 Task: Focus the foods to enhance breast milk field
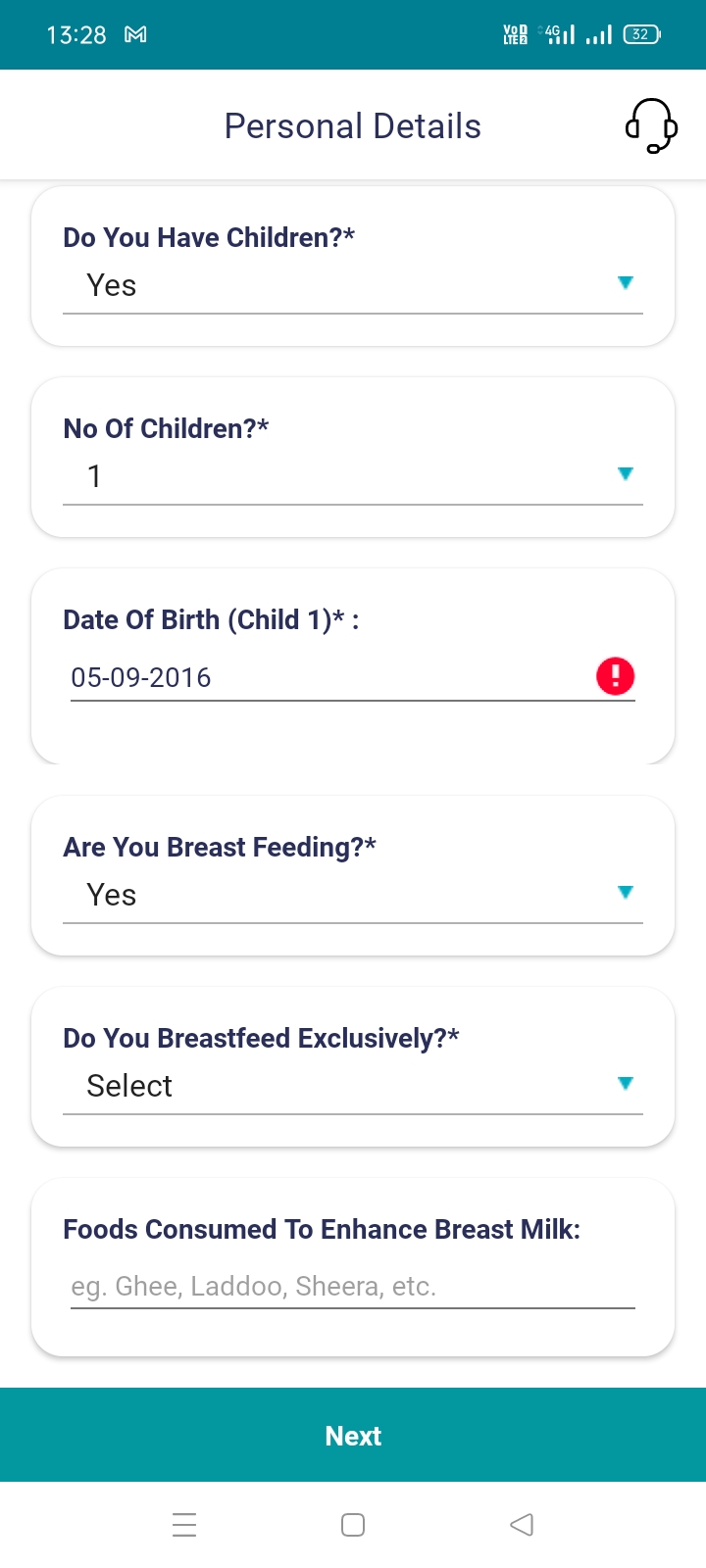click(x=353, y=1286)
